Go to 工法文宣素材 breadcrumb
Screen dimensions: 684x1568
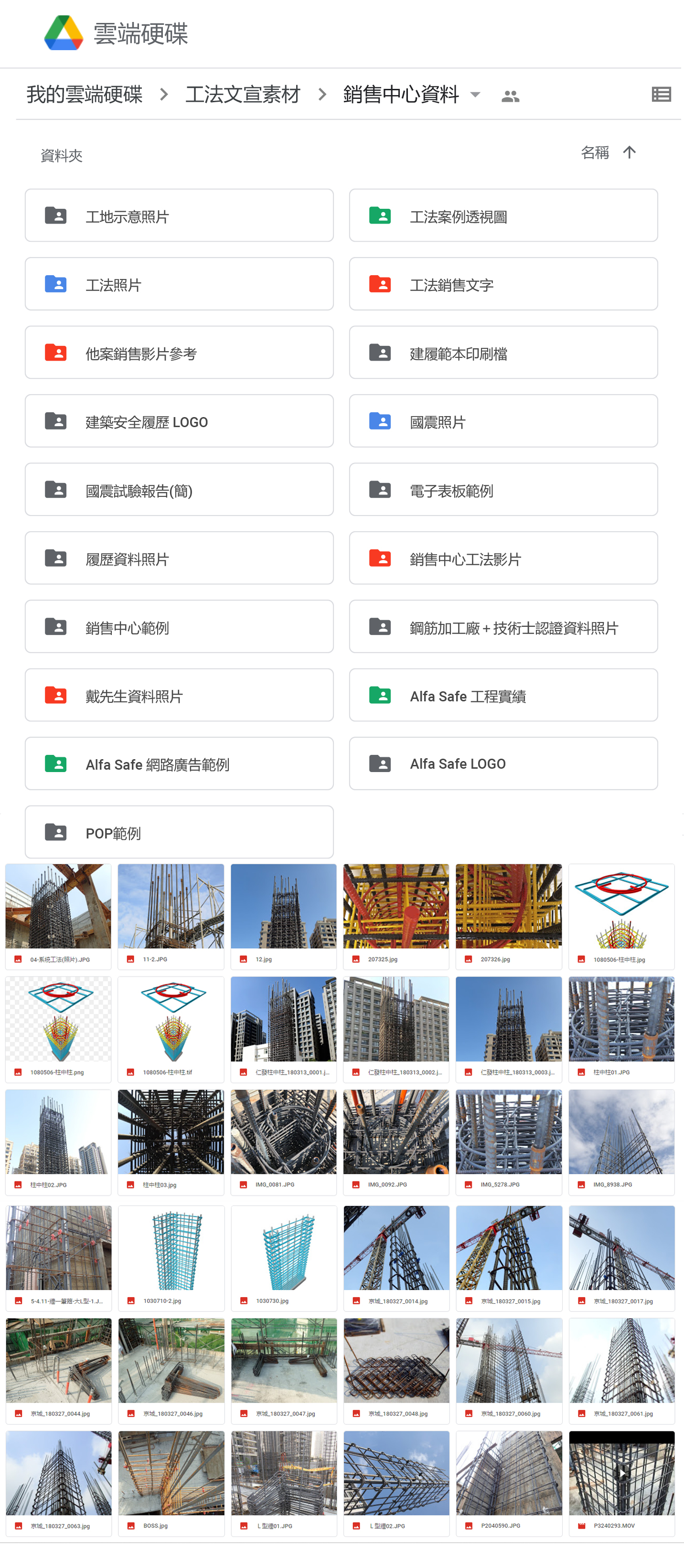[x=243, y=94]
